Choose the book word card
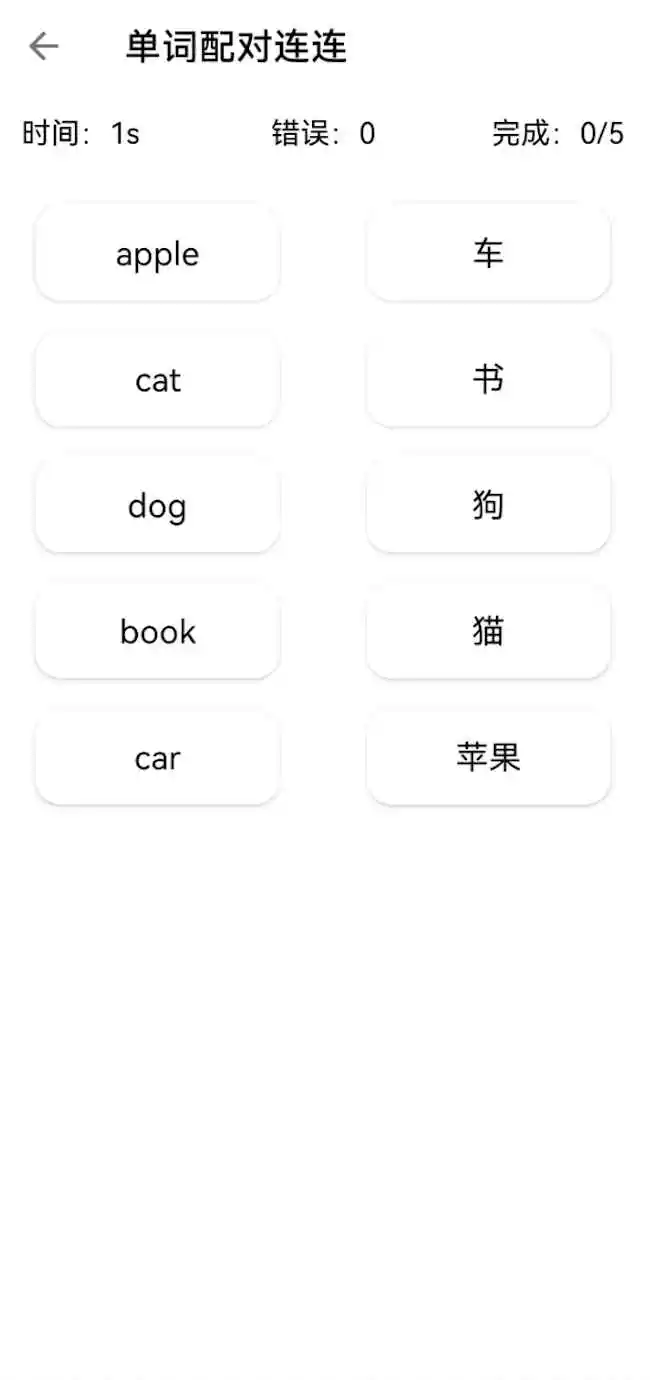The width and height of the screenshot is (650, 1380). pyautogui.click(x=157, y=632)
